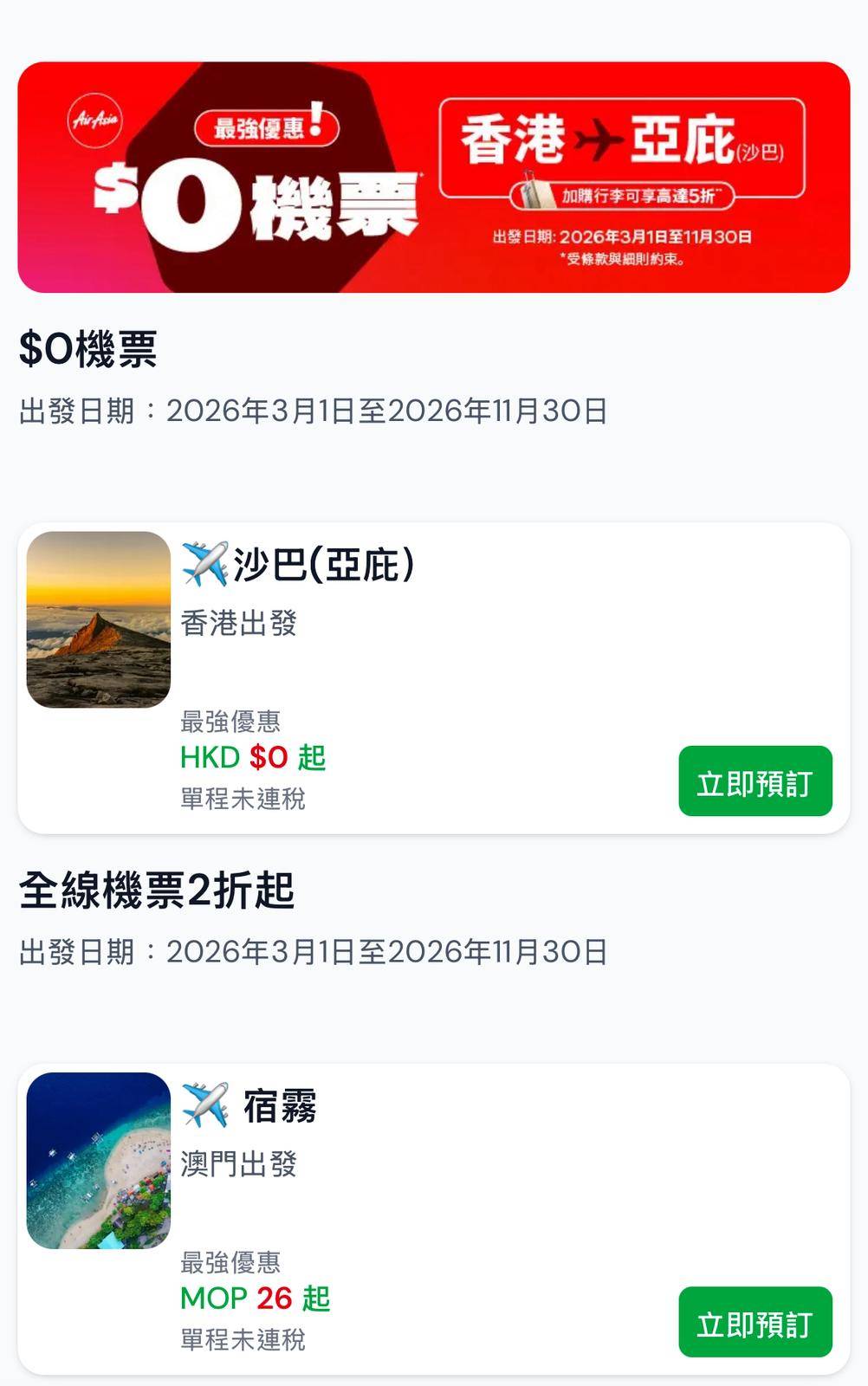The height and width of the screenshot is (1386, 868).
Task: Open the $0機票 Hong Kong to Kota Kinabalu banner
Action: click(433, 177)
